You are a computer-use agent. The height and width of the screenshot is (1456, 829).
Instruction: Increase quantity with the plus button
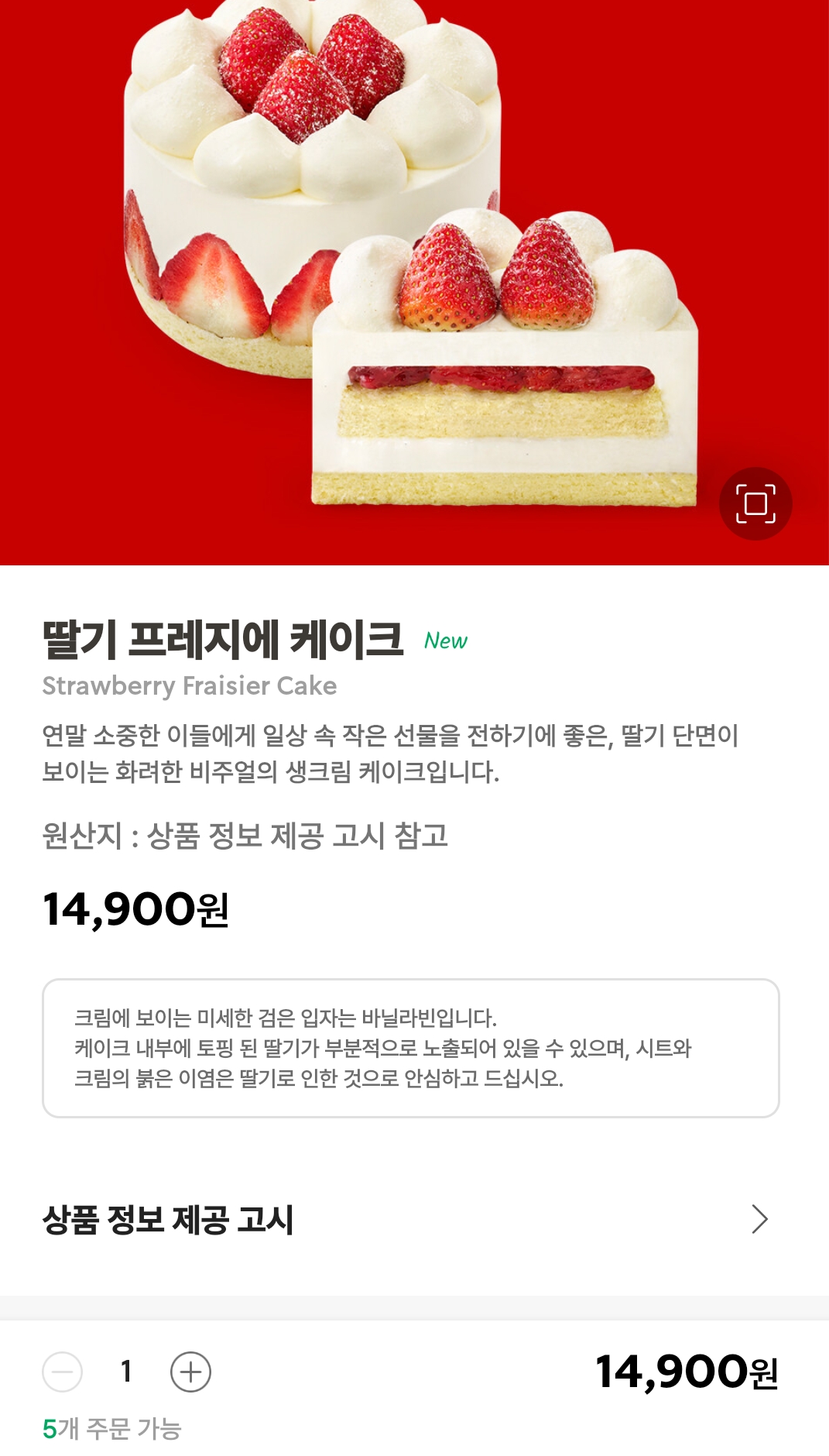tap(190, 1372)
